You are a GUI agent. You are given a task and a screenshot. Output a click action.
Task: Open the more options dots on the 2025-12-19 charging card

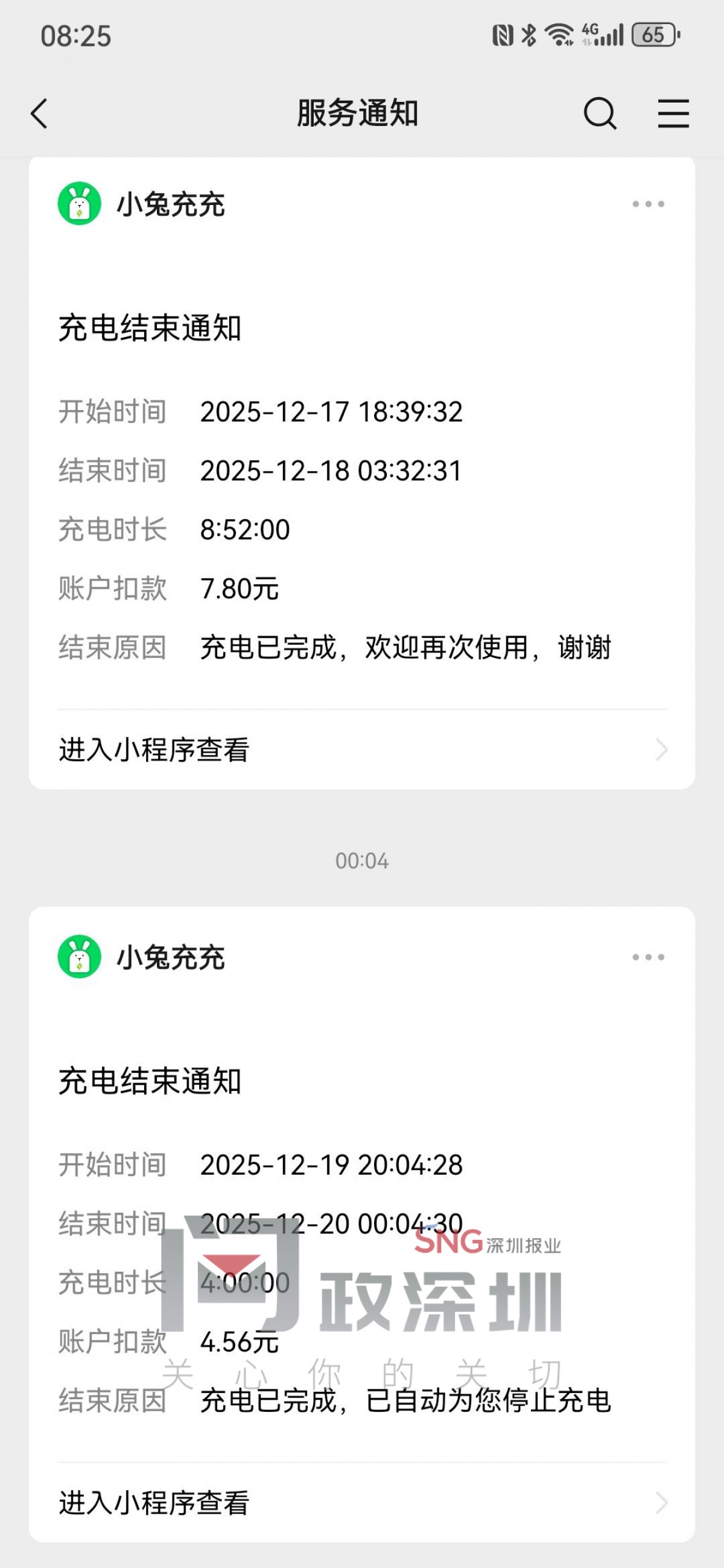click(x=648, y=957)
